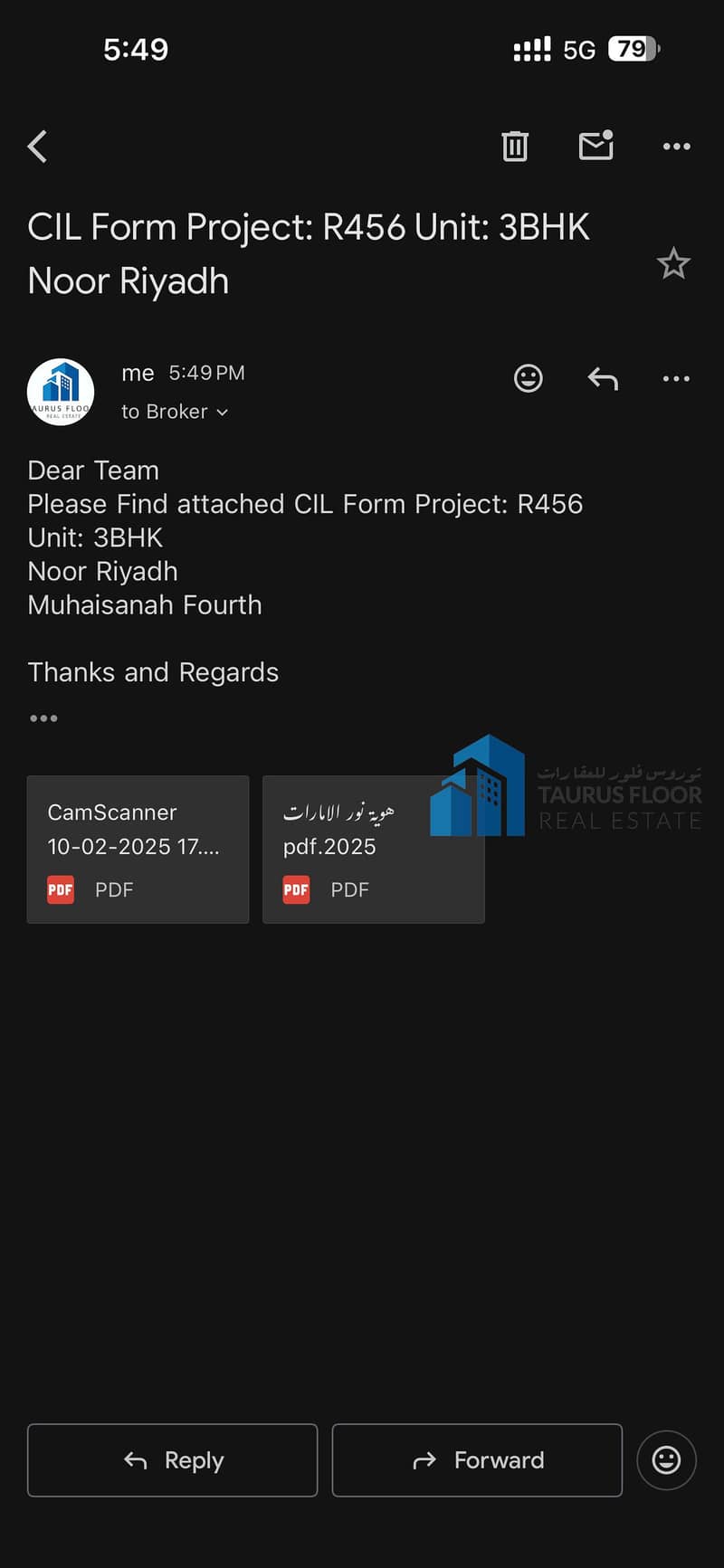This screenshot has height=1568, width=724.
Task: Open the message options menu
Action: tap(676, 378)
